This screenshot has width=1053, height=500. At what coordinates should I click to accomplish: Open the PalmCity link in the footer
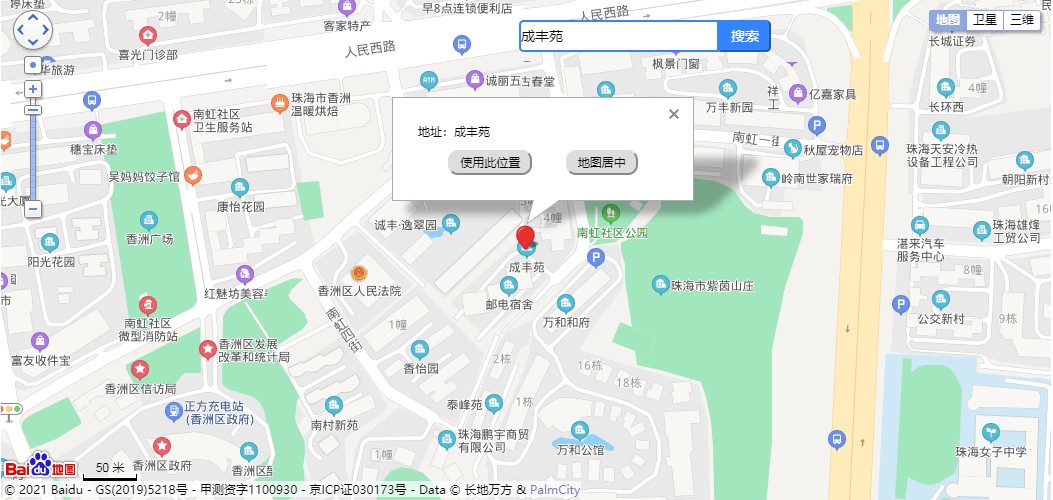[555, 490]
